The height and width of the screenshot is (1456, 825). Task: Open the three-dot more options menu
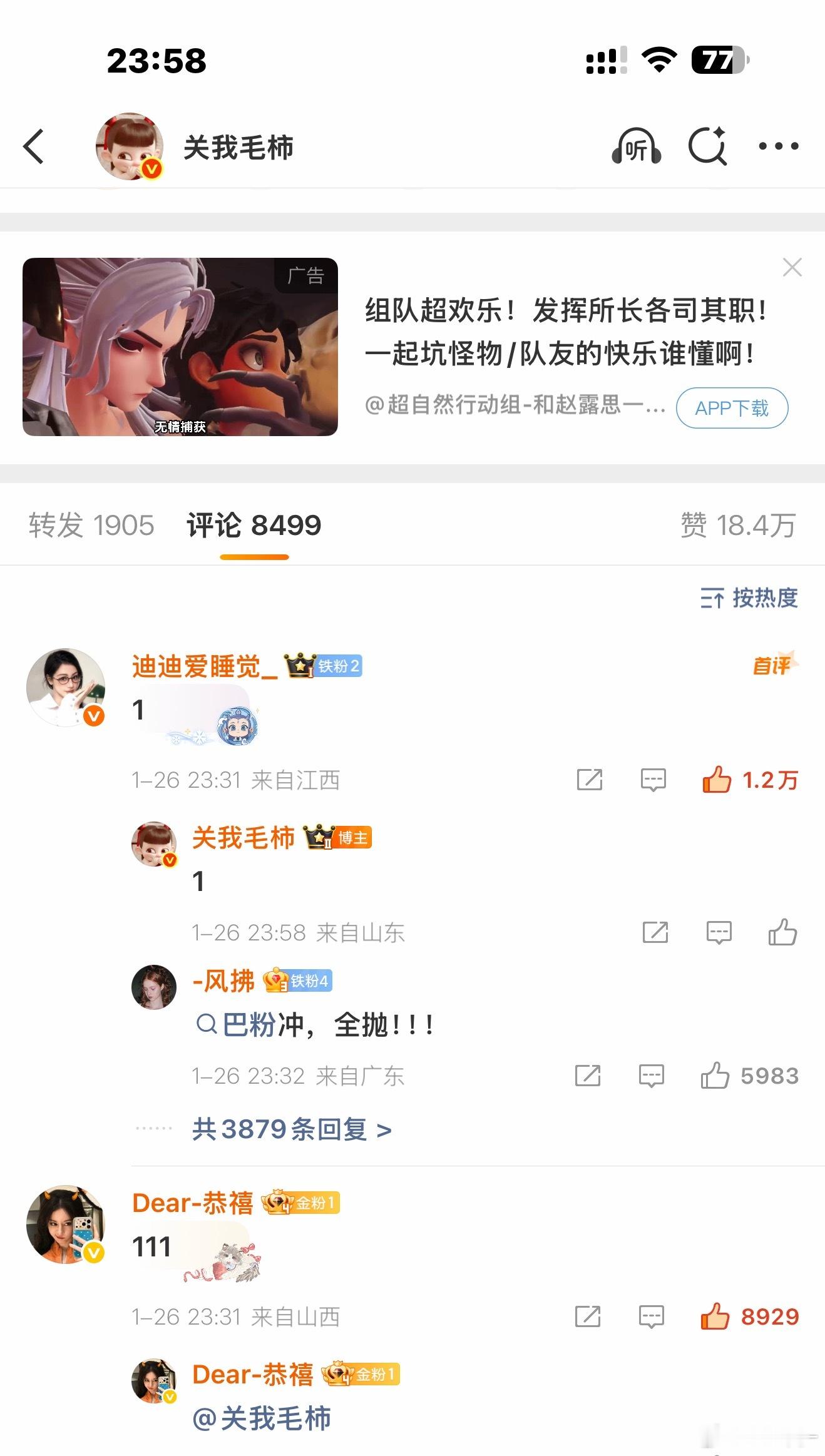776,146
